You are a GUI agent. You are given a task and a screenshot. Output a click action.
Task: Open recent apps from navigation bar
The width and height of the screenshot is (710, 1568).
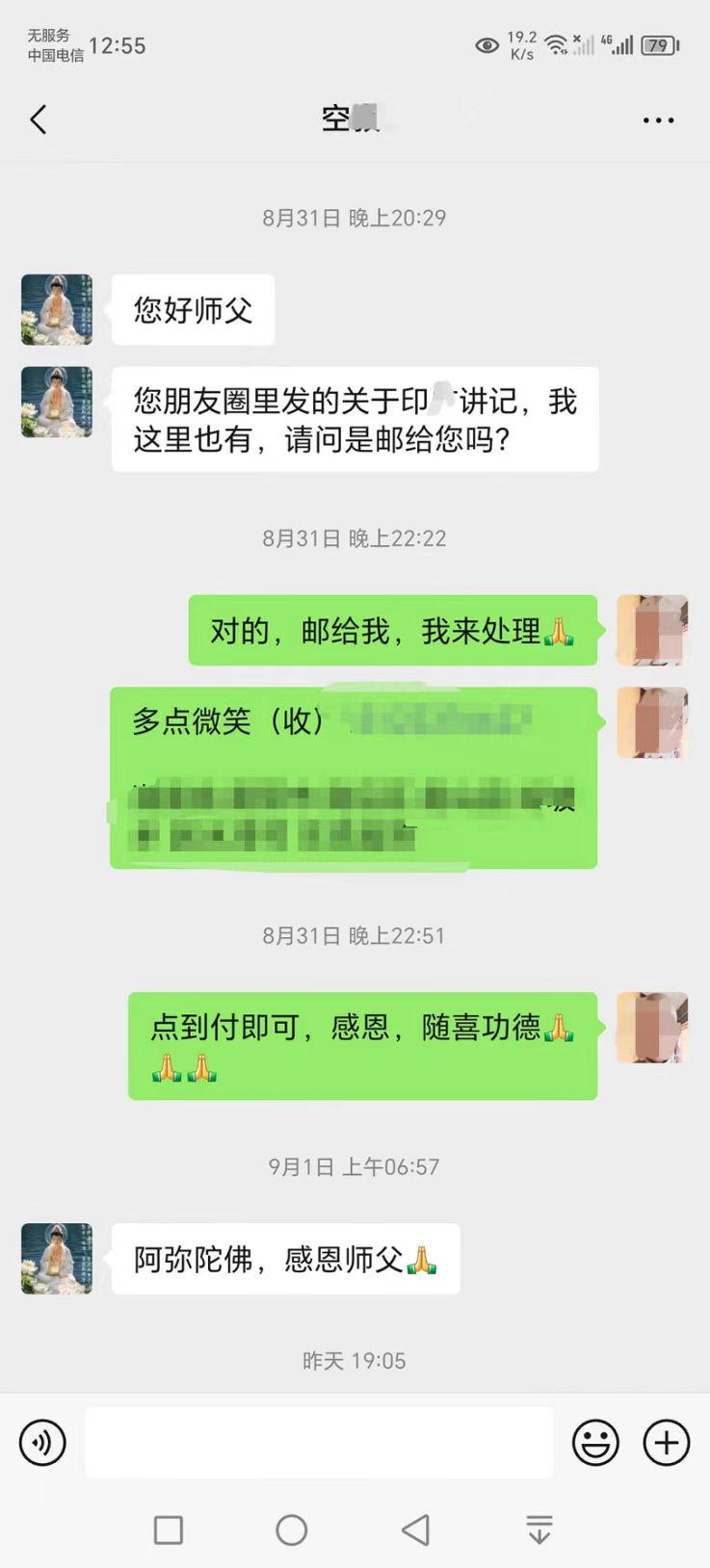click(x=169, y=1529)
